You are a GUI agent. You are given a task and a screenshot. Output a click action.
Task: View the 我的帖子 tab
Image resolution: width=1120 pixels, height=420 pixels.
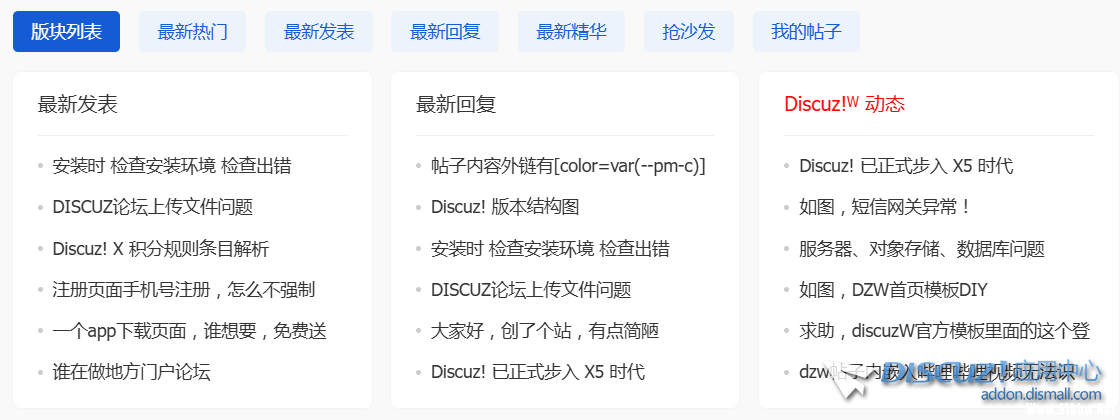tap(806, 32)
